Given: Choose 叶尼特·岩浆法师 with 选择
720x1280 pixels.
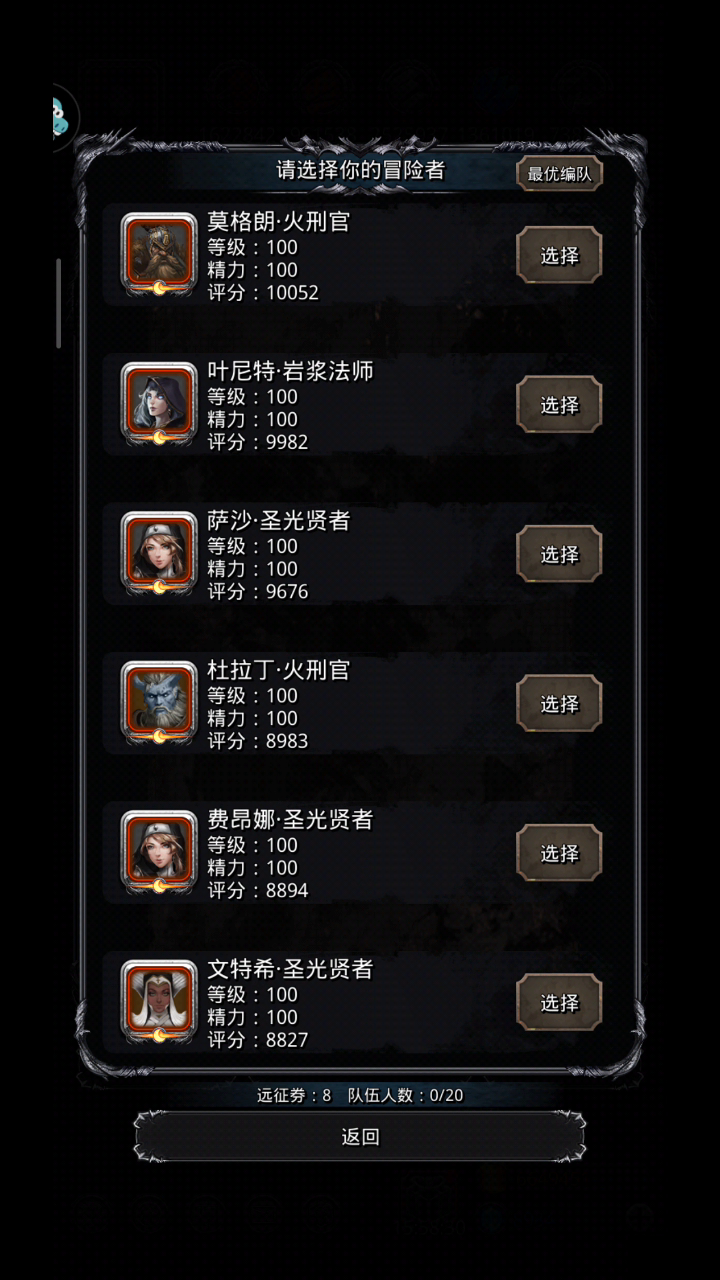Looking at the screenshot, I should tap(559, 405).
